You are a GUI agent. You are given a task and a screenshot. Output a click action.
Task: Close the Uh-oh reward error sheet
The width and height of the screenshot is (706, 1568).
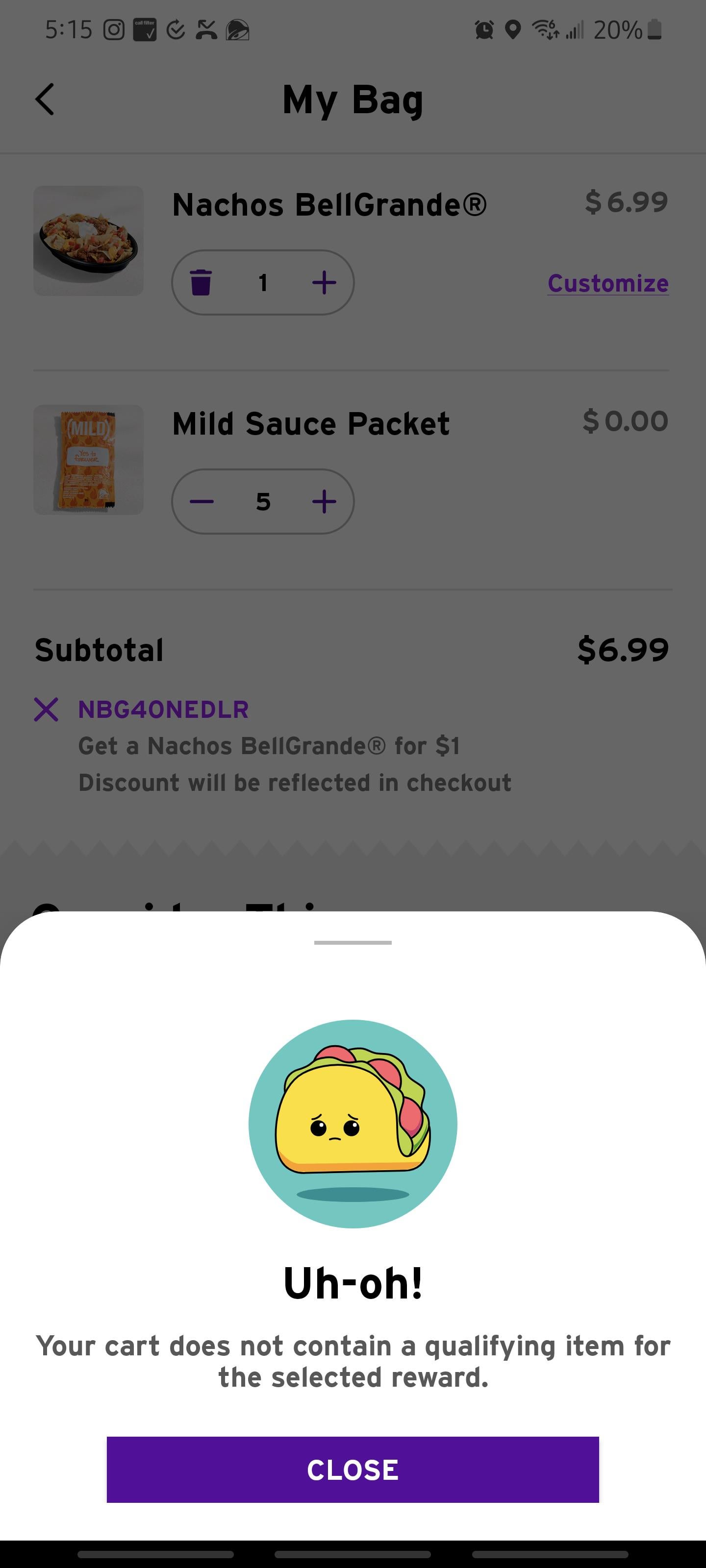point(353,1470)
